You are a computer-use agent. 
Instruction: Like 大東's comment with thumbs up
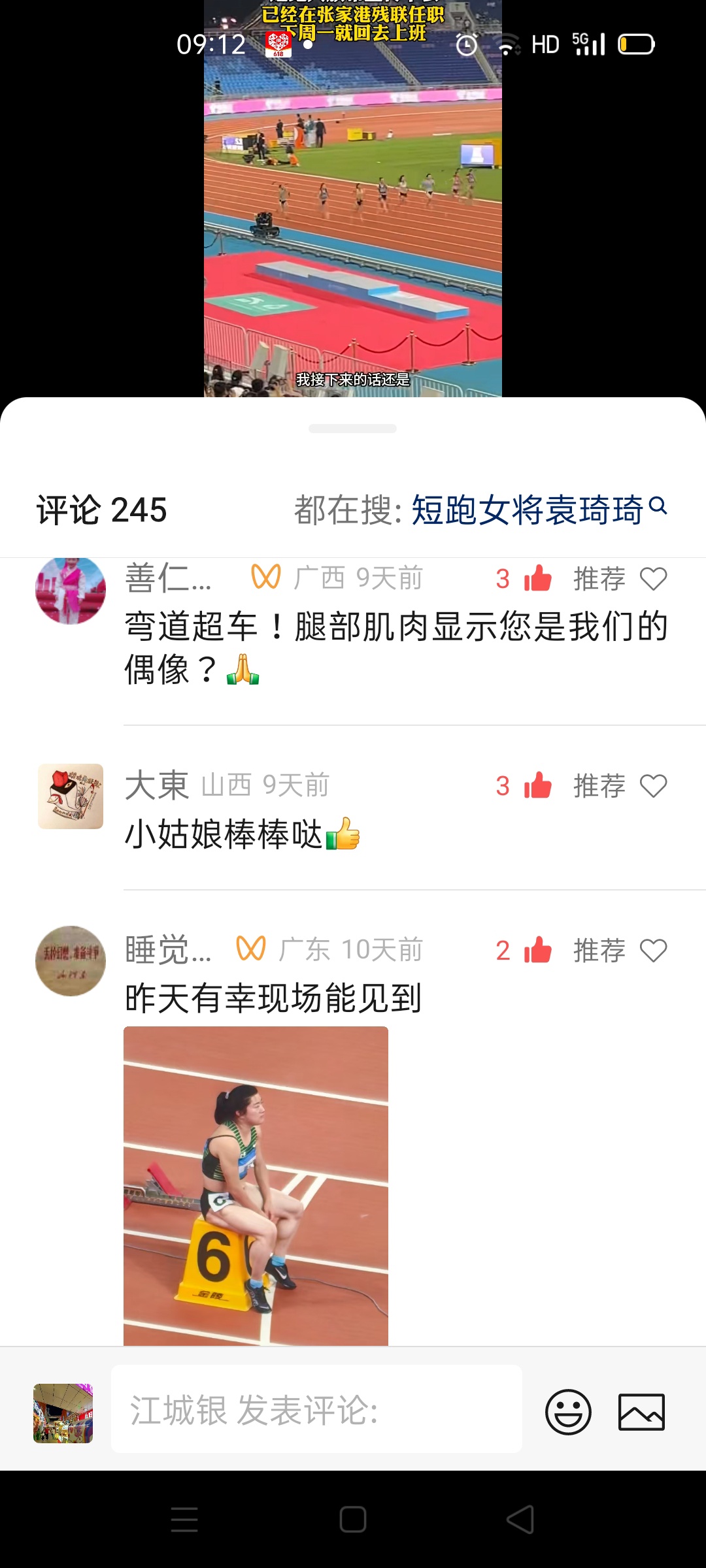point(537,786)
